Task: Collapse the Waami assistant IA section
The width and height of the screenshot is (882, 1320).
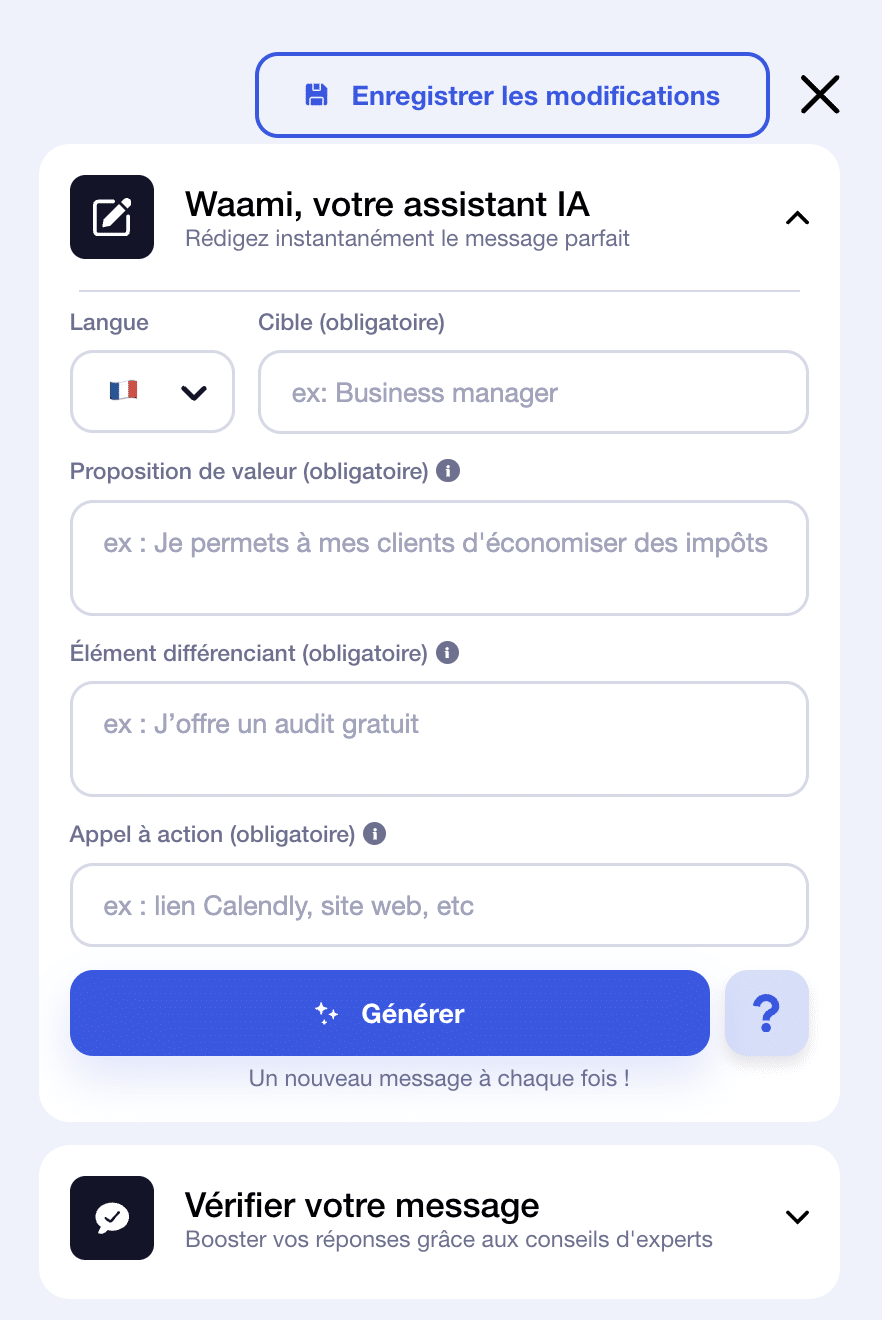Action: tap(797, 218)
